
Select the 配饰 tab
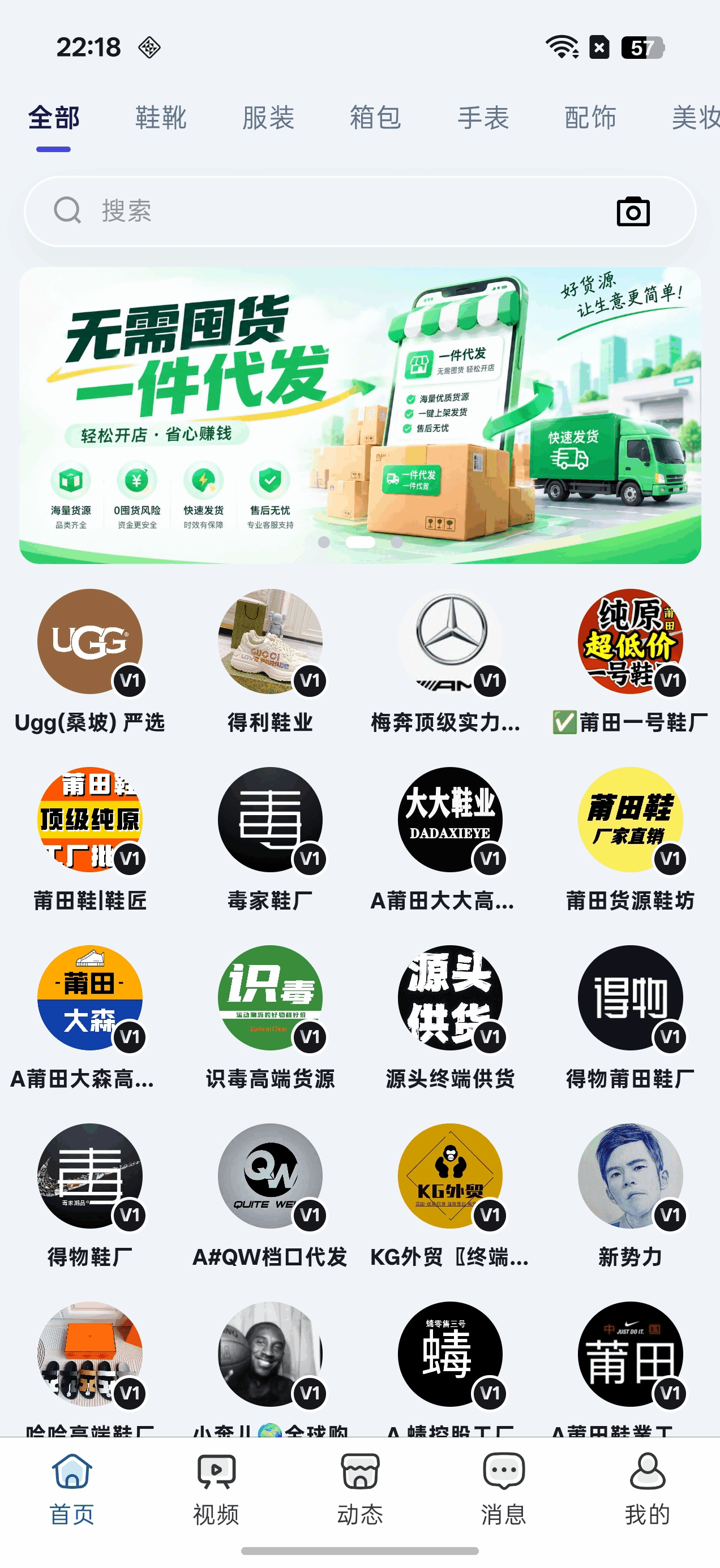[590, 118]
